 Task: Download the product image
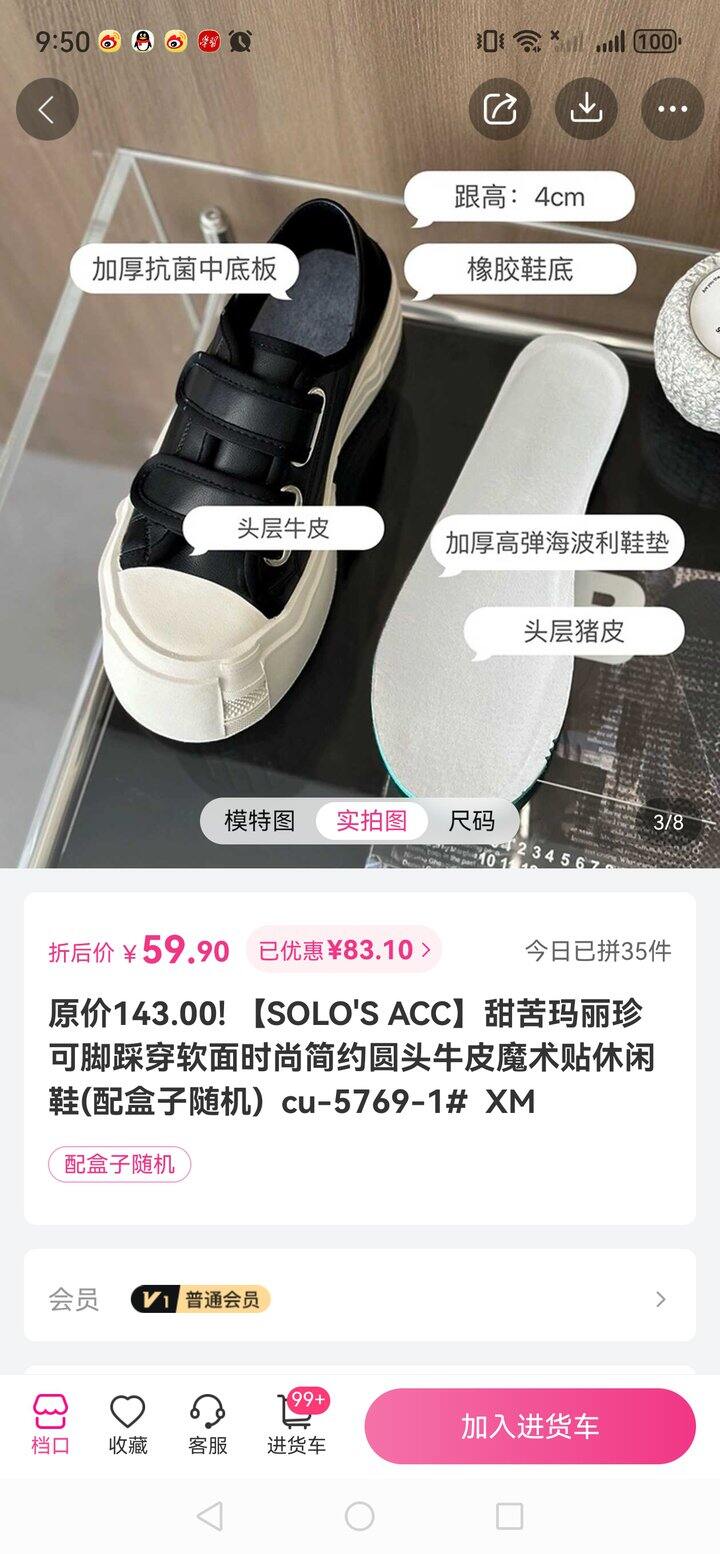point(586,109)
